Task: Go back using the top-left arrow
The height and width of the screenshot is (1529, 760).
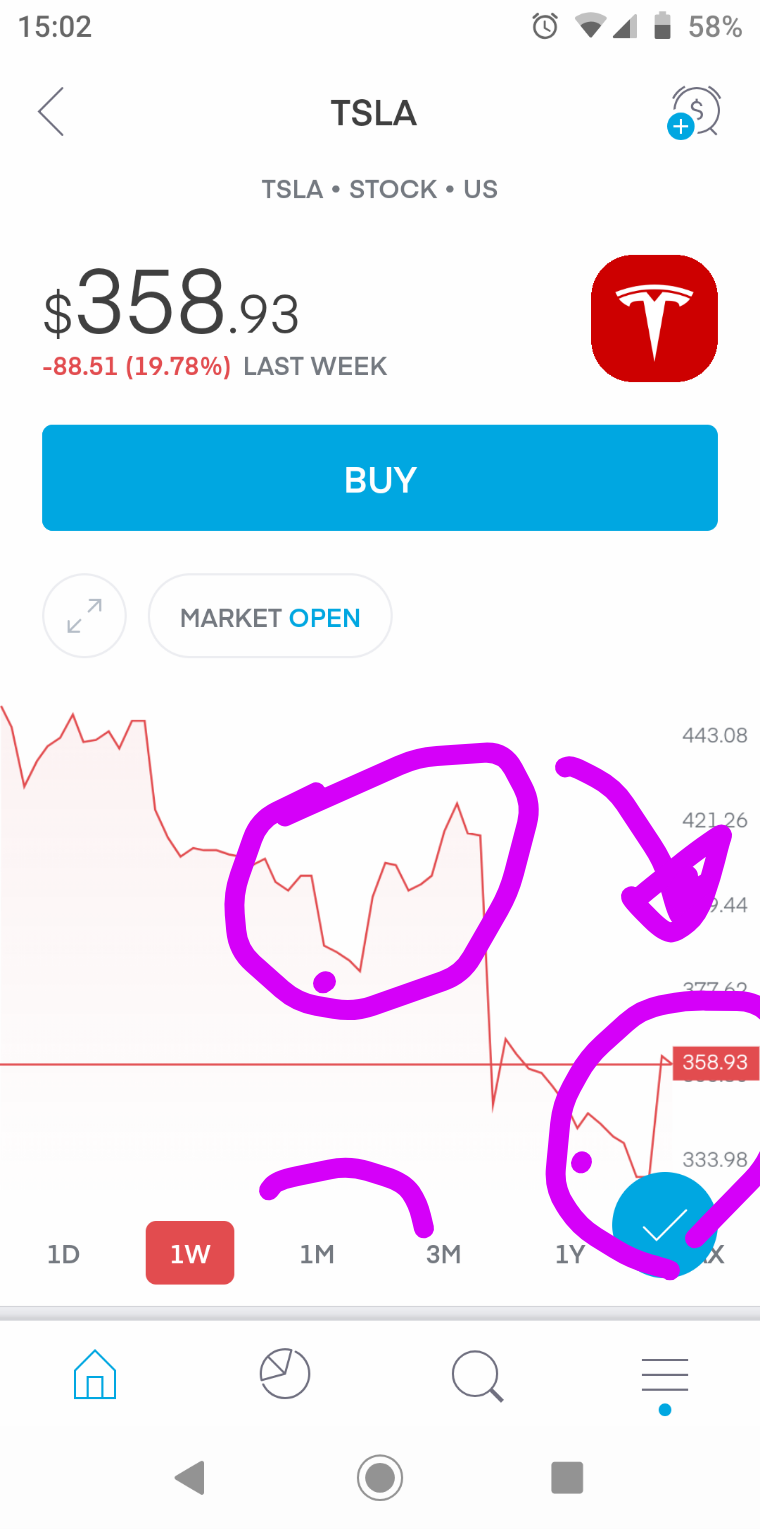Action: tap(51, 111)
